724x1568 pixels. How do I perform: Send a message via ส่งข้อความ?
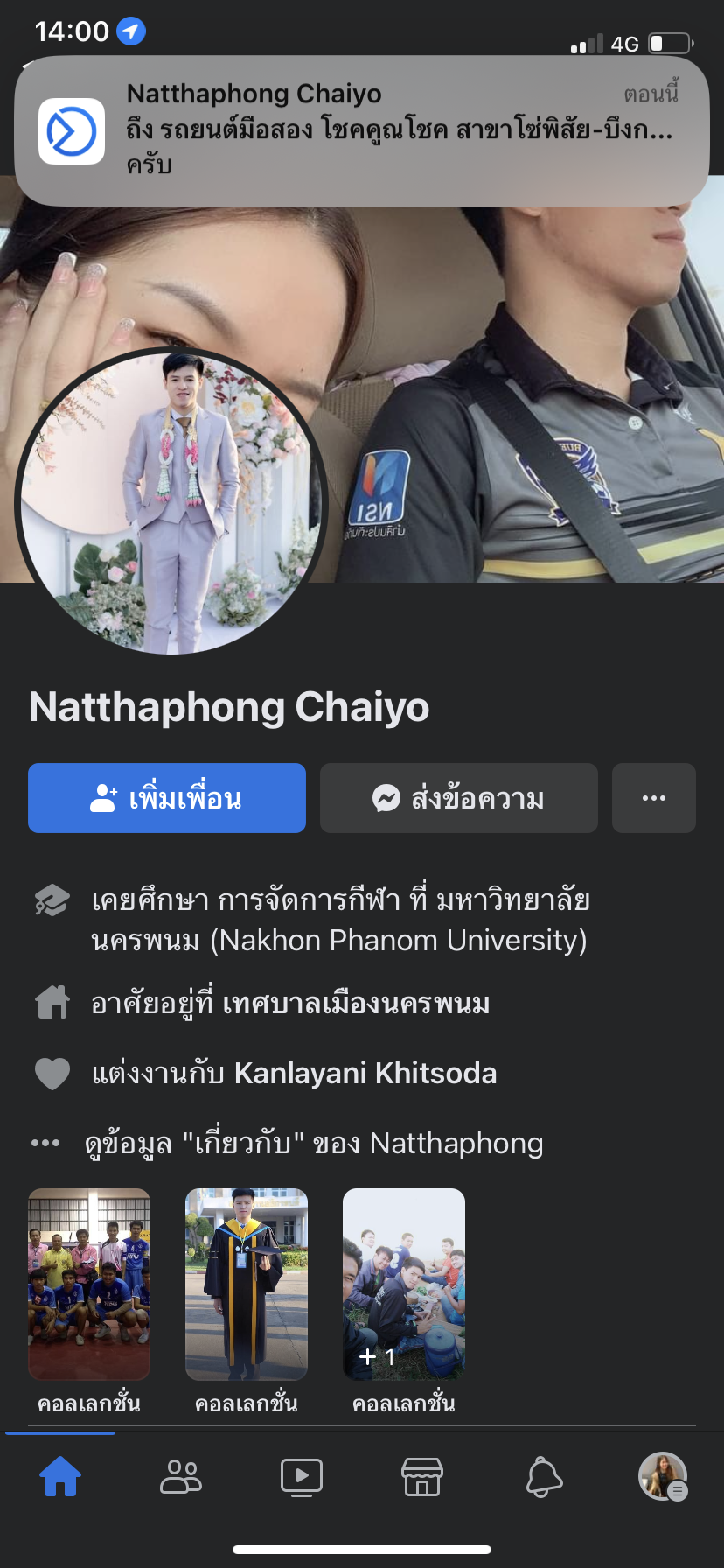[459, 798]
